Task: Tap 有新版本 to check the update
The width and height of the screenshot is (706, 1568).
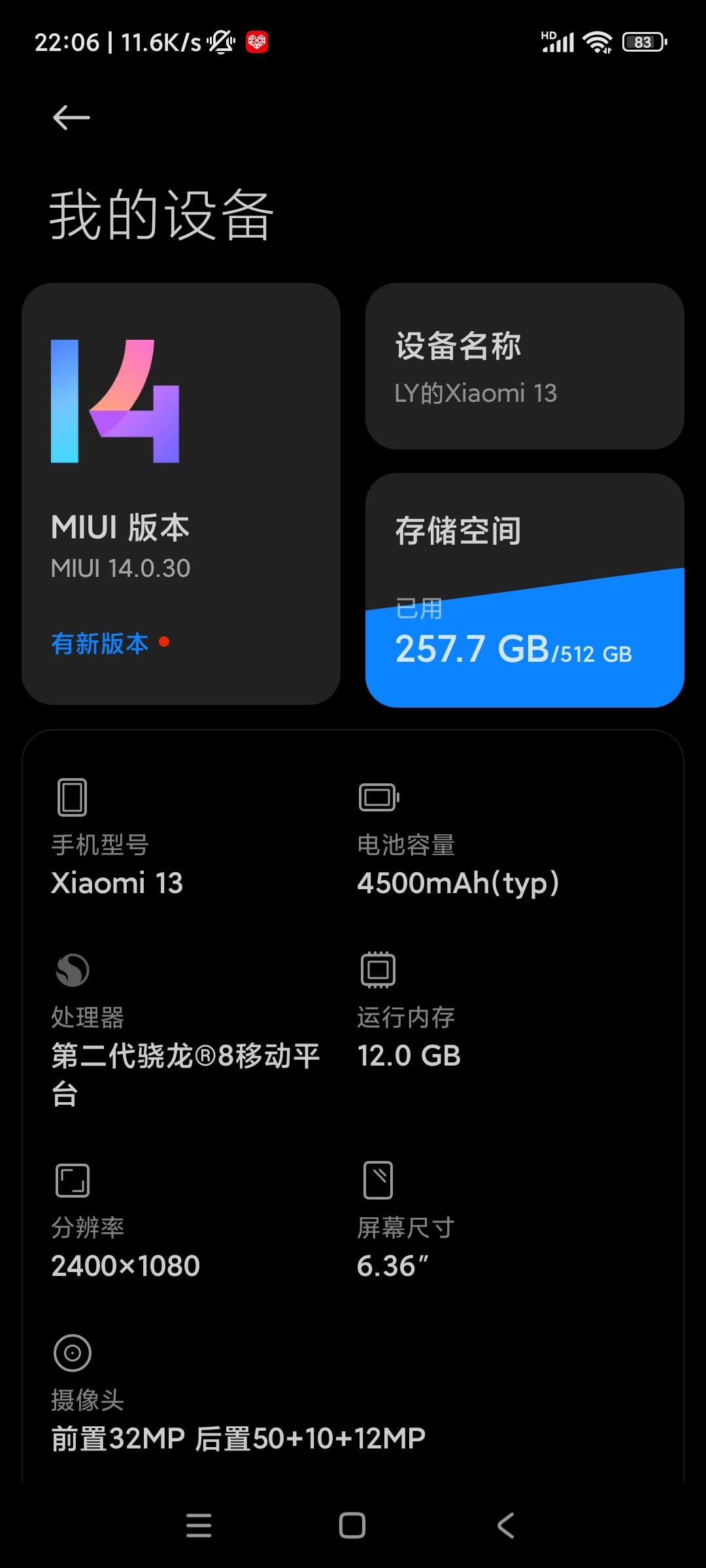Action: (x=100, y=644)
